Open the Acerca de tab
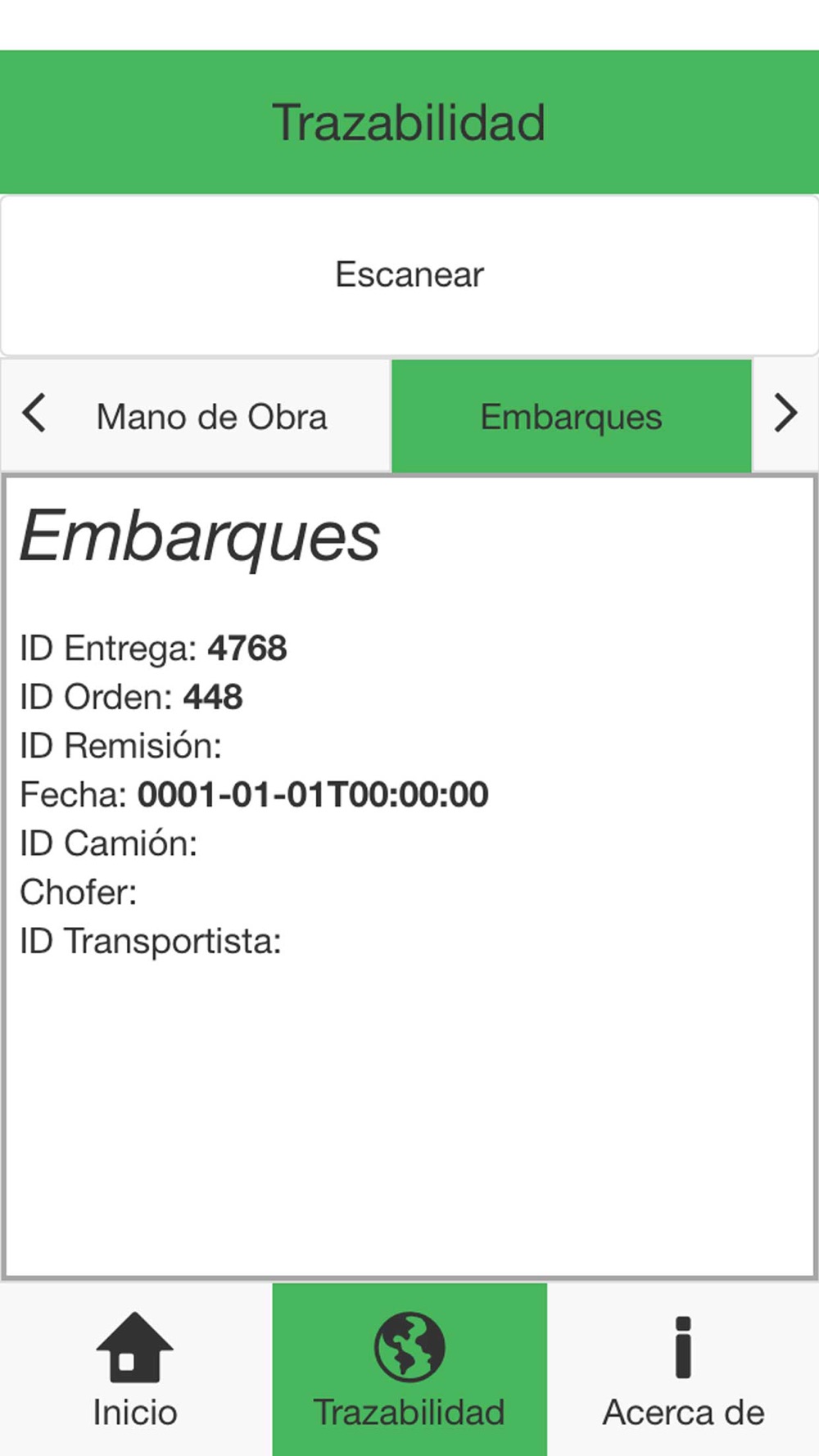 pos(683,1369)
